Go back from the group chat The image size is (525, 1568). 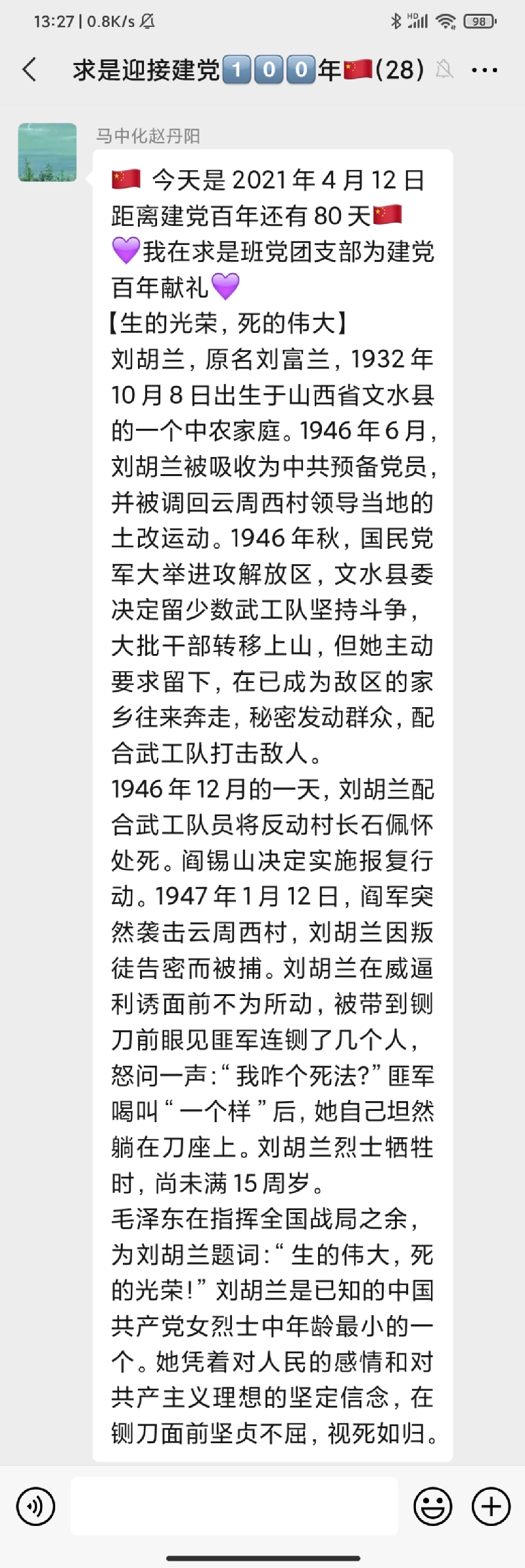pos(30,70)
